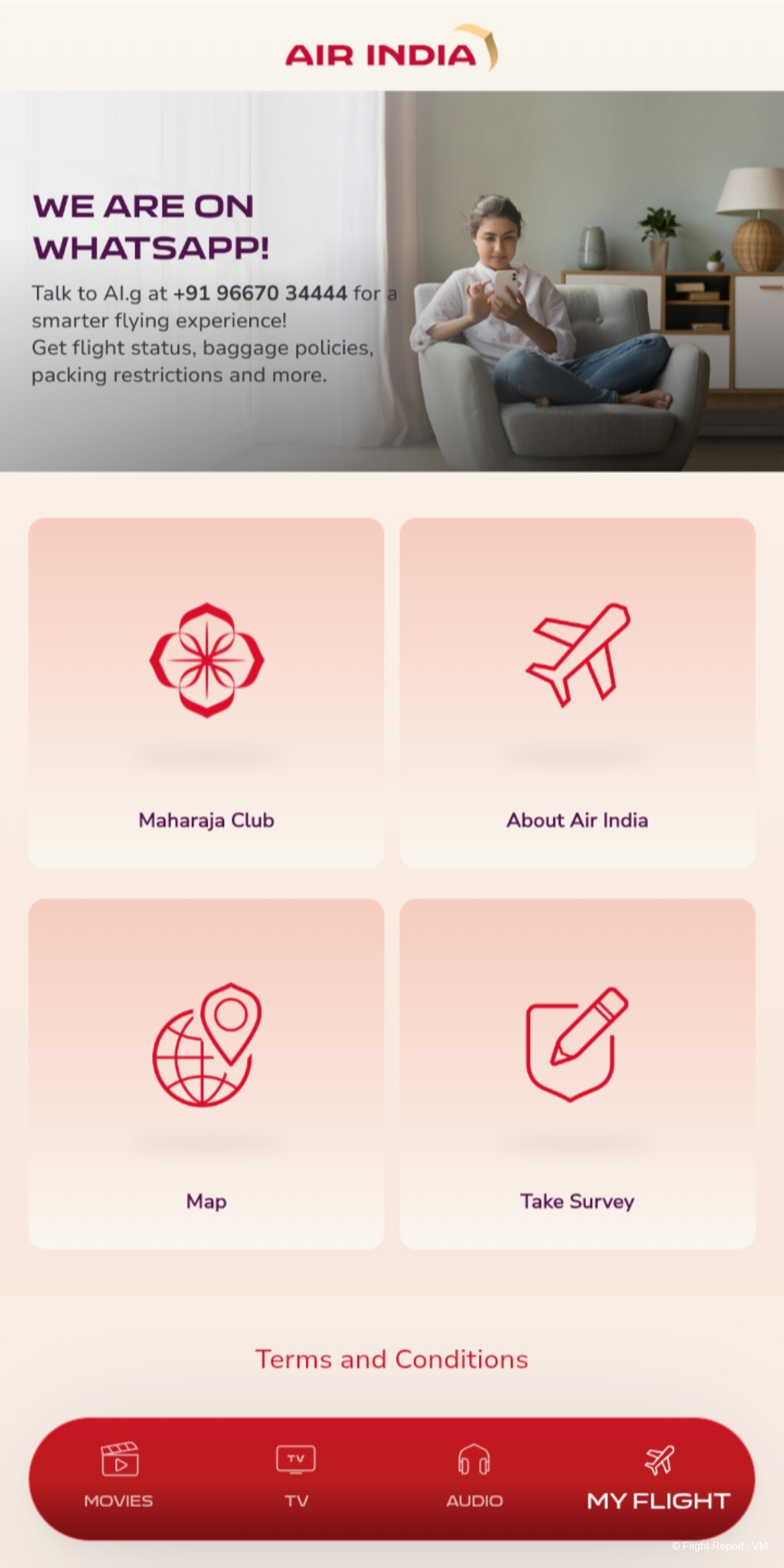Open the About Air India card

click(578, 693)
